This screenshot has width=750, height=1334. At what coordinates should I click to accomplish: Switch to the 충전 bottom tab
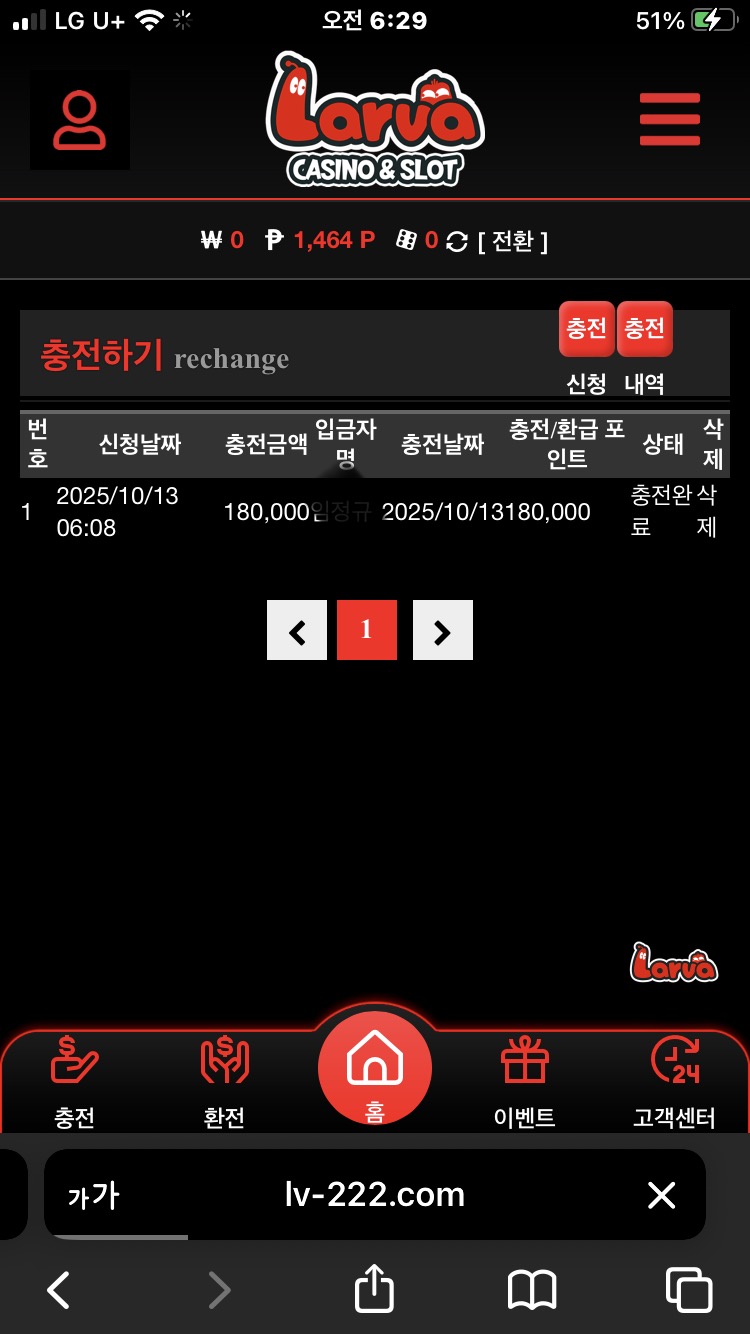pyautogui.click(x=75, y=1083)
